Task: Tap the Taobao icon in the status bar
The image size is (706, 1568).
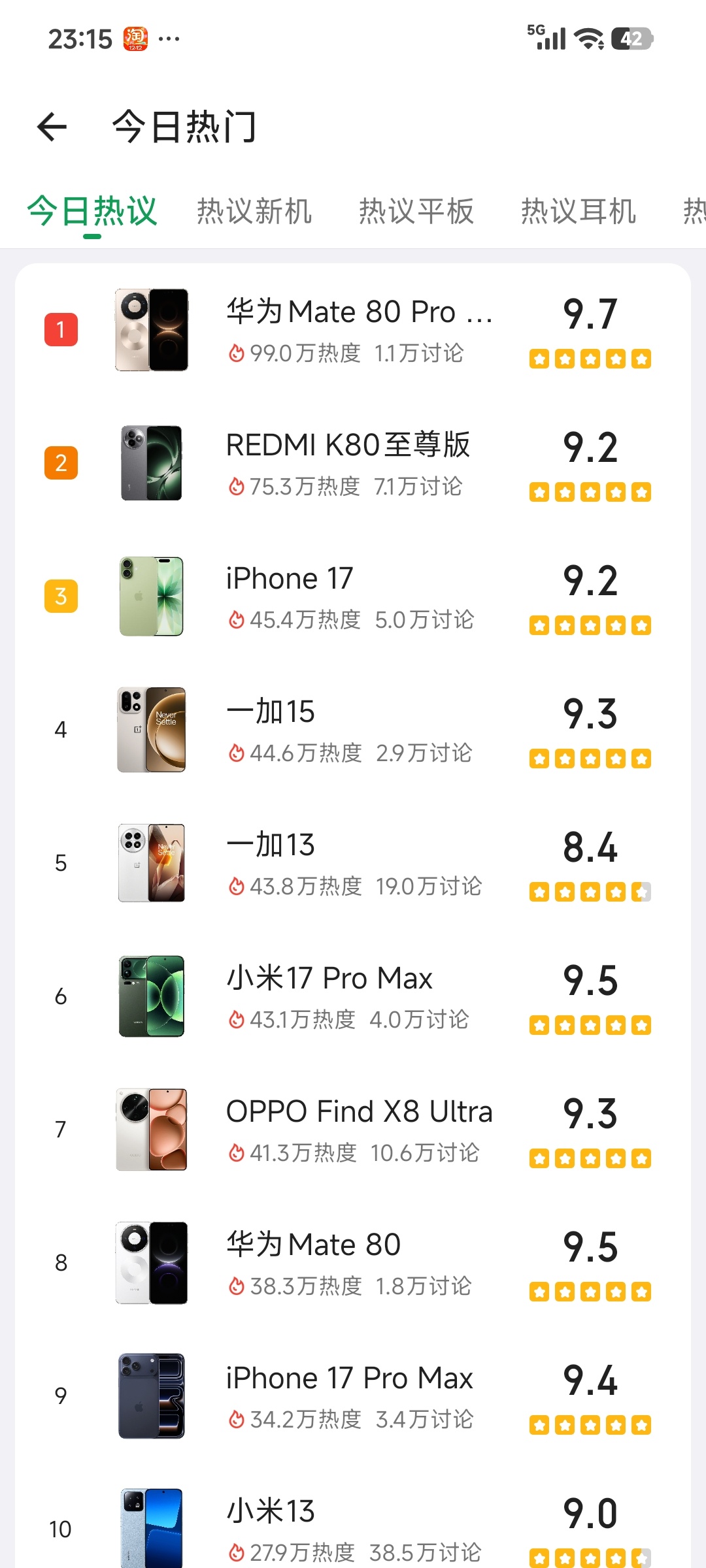Action: click(134, 38)
